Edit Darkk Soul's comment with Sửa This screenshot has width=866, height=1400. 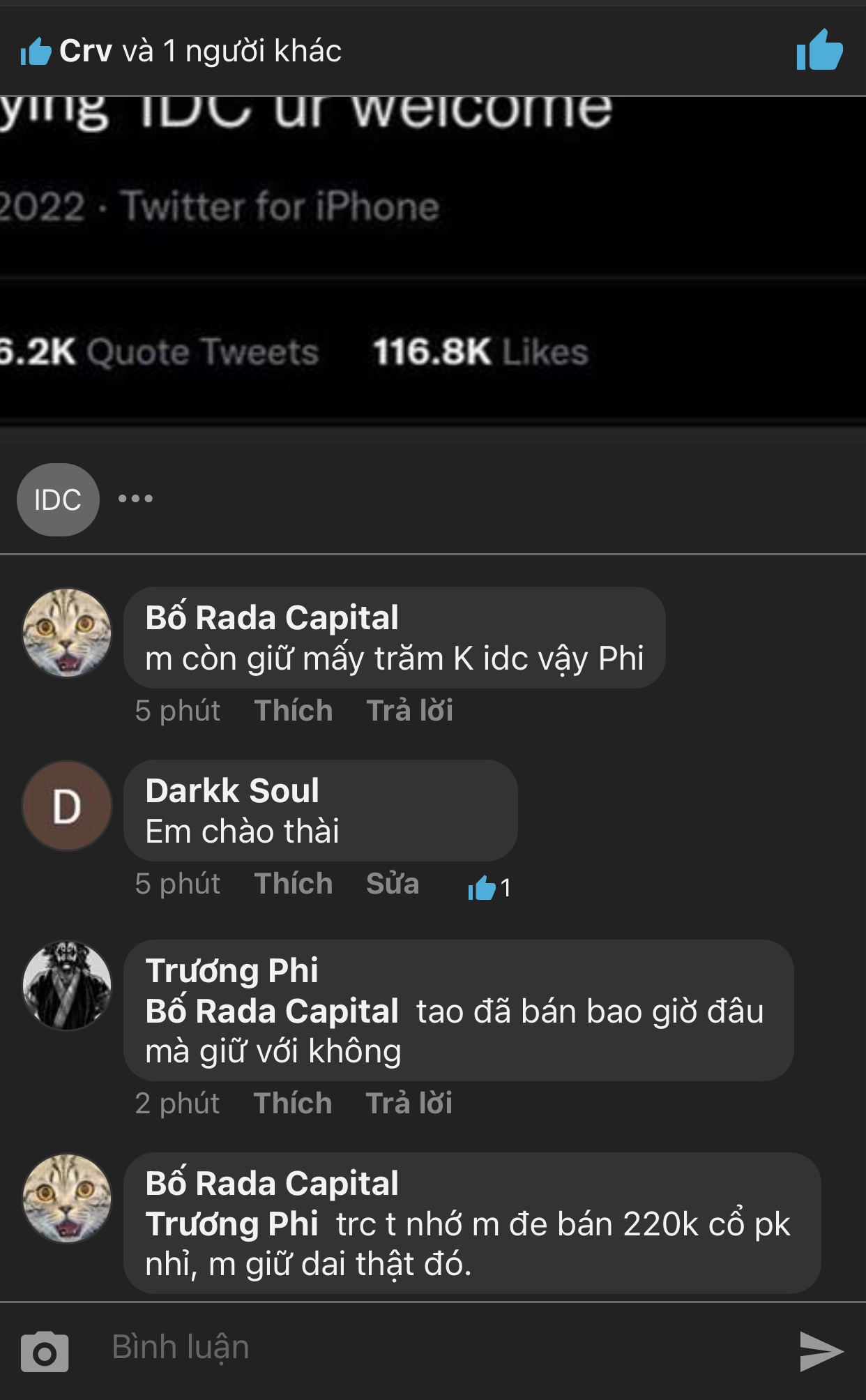pos(393,884)
